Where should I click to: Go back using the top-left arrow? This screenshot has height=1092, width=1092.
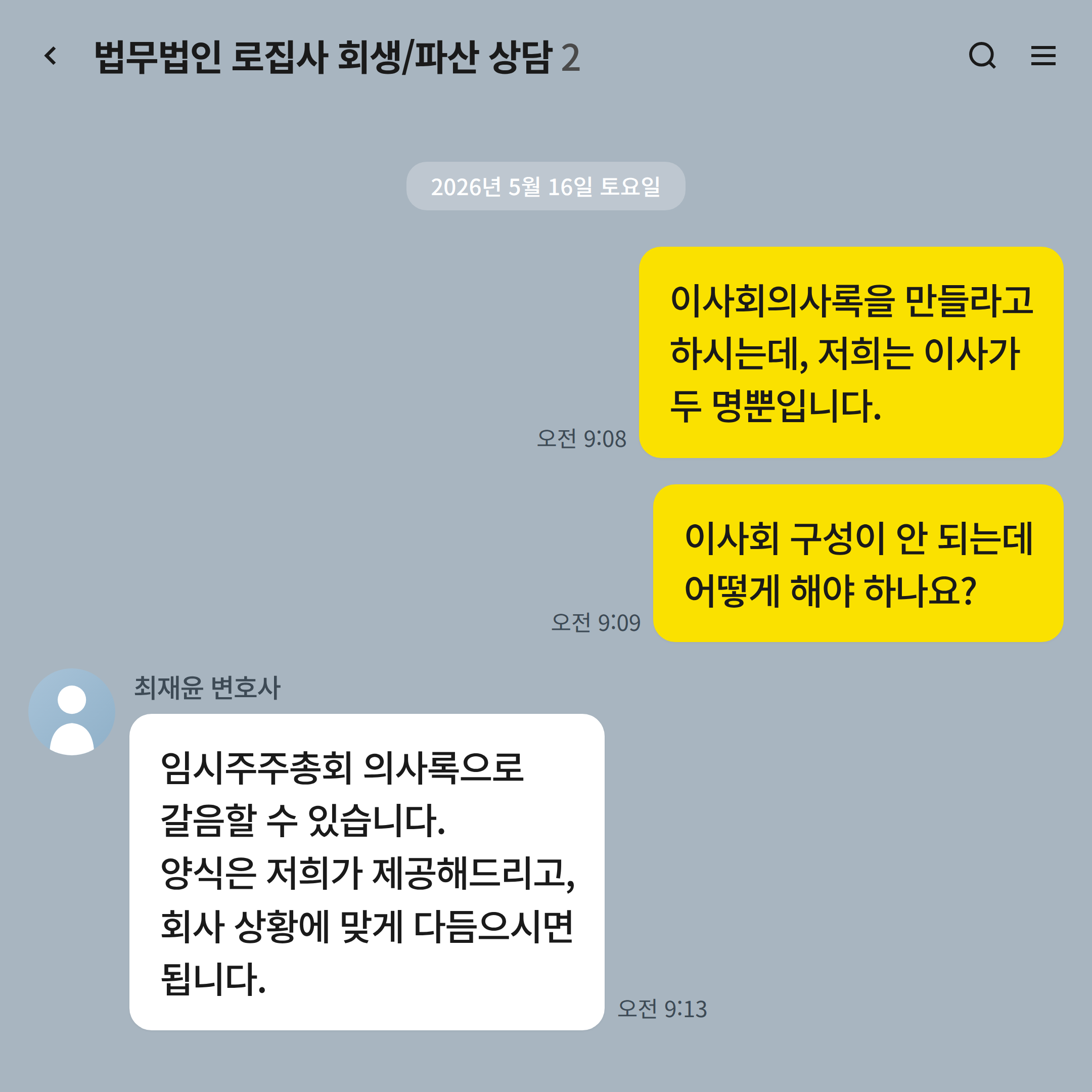tap(51, 56)
